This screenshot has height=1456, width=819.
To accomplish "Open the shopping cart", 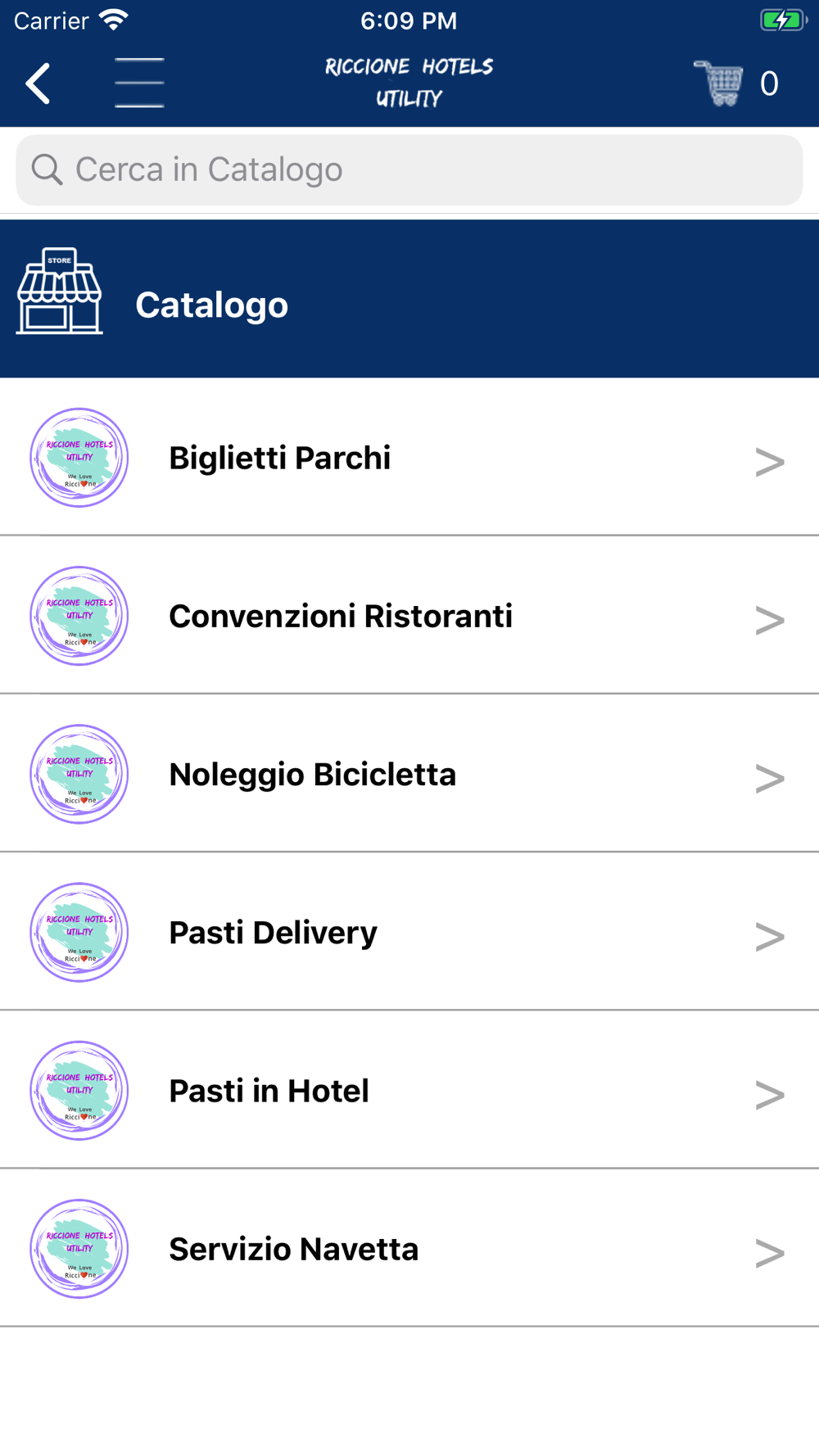I will click(x=735, y=84).
